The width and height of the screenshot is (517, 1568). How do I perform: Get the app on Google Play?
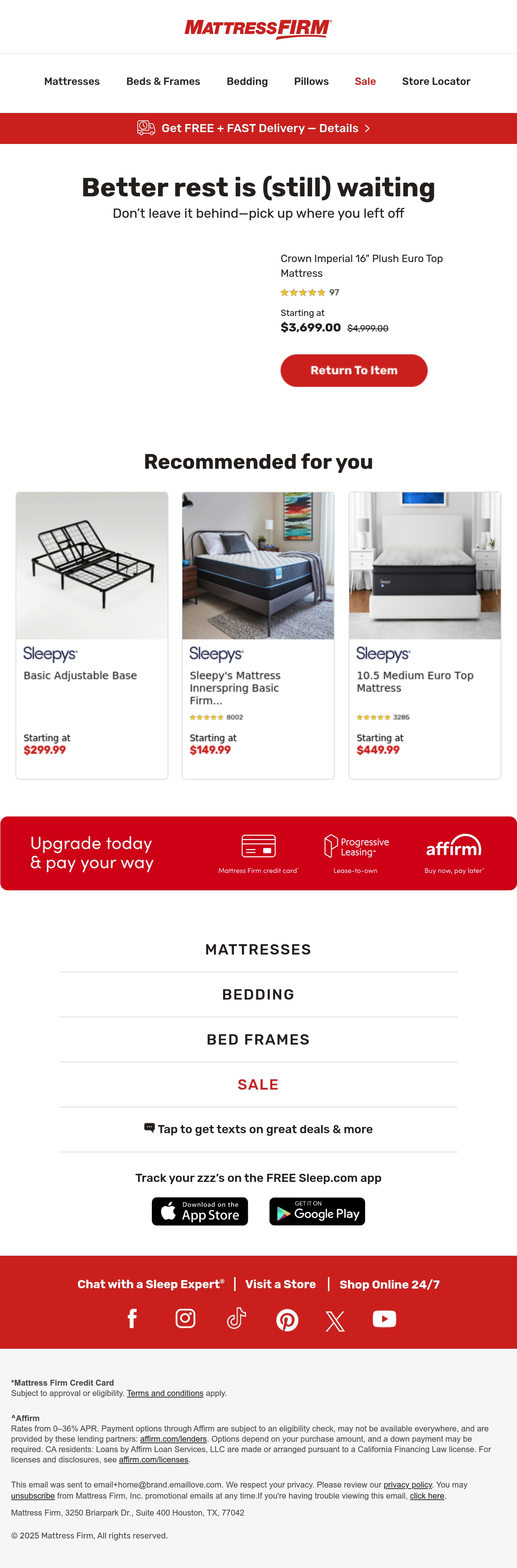[x=317, y=1211]
